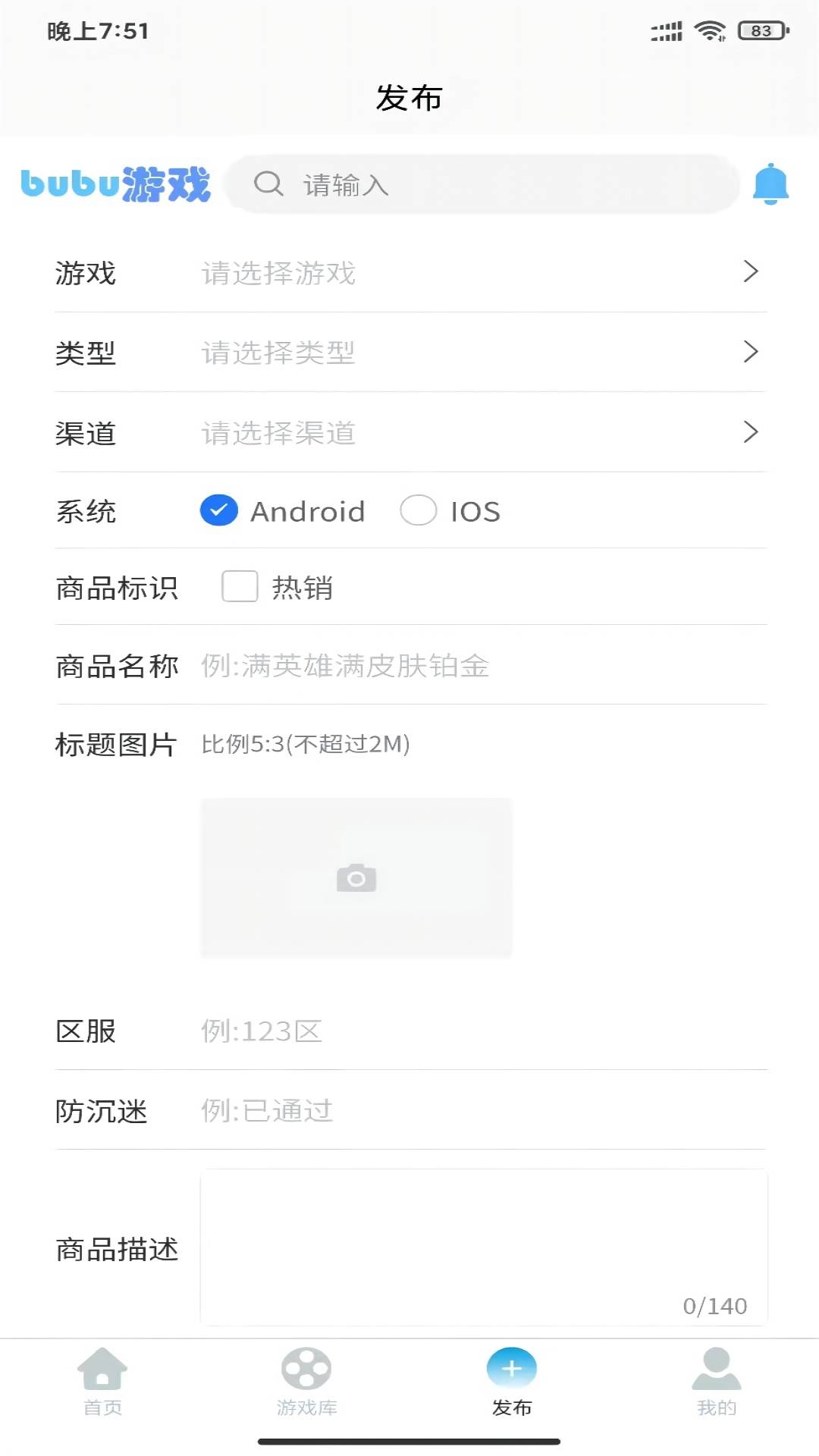Tap the 请输入 search box
819x1456 pixels.
pos(482,184)
